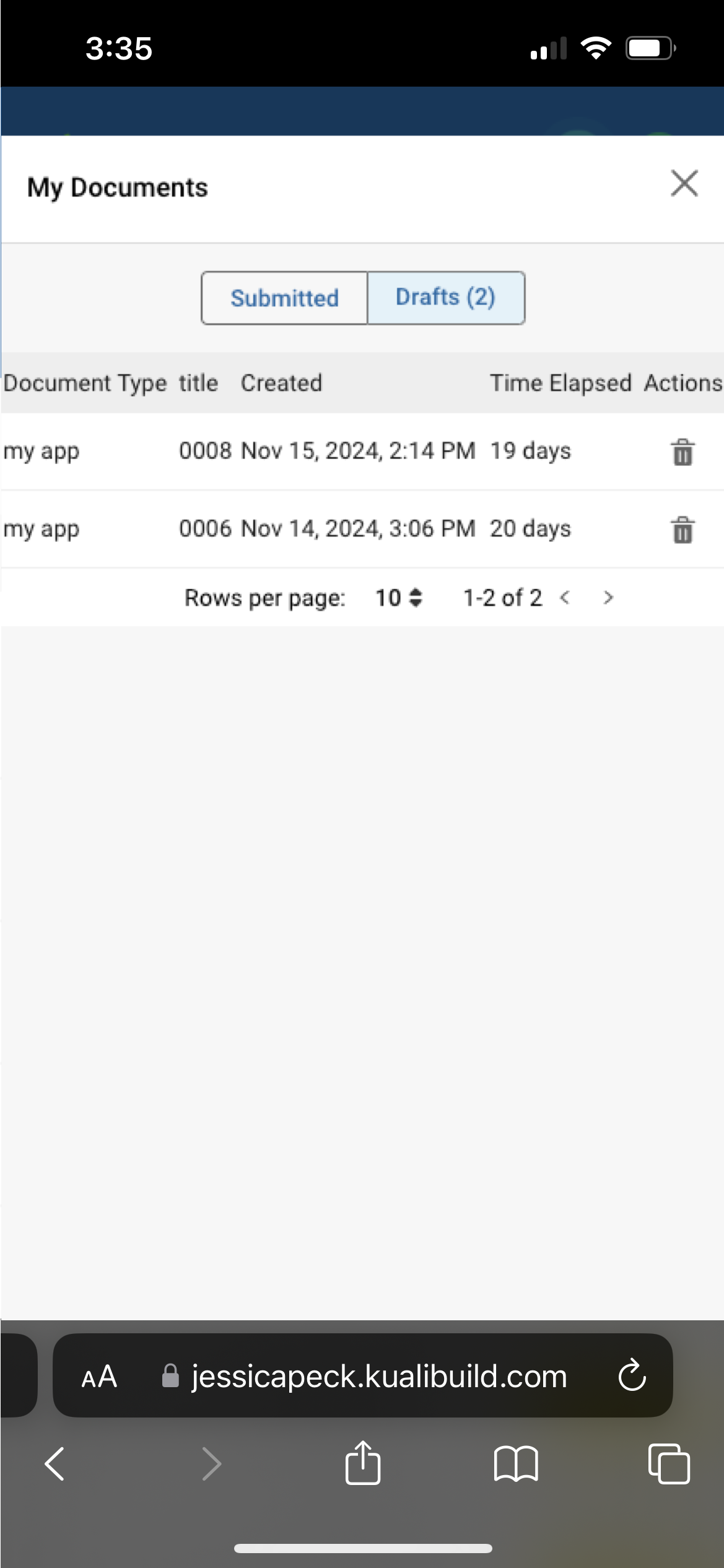Sort by the title column

tap(198, 383)
